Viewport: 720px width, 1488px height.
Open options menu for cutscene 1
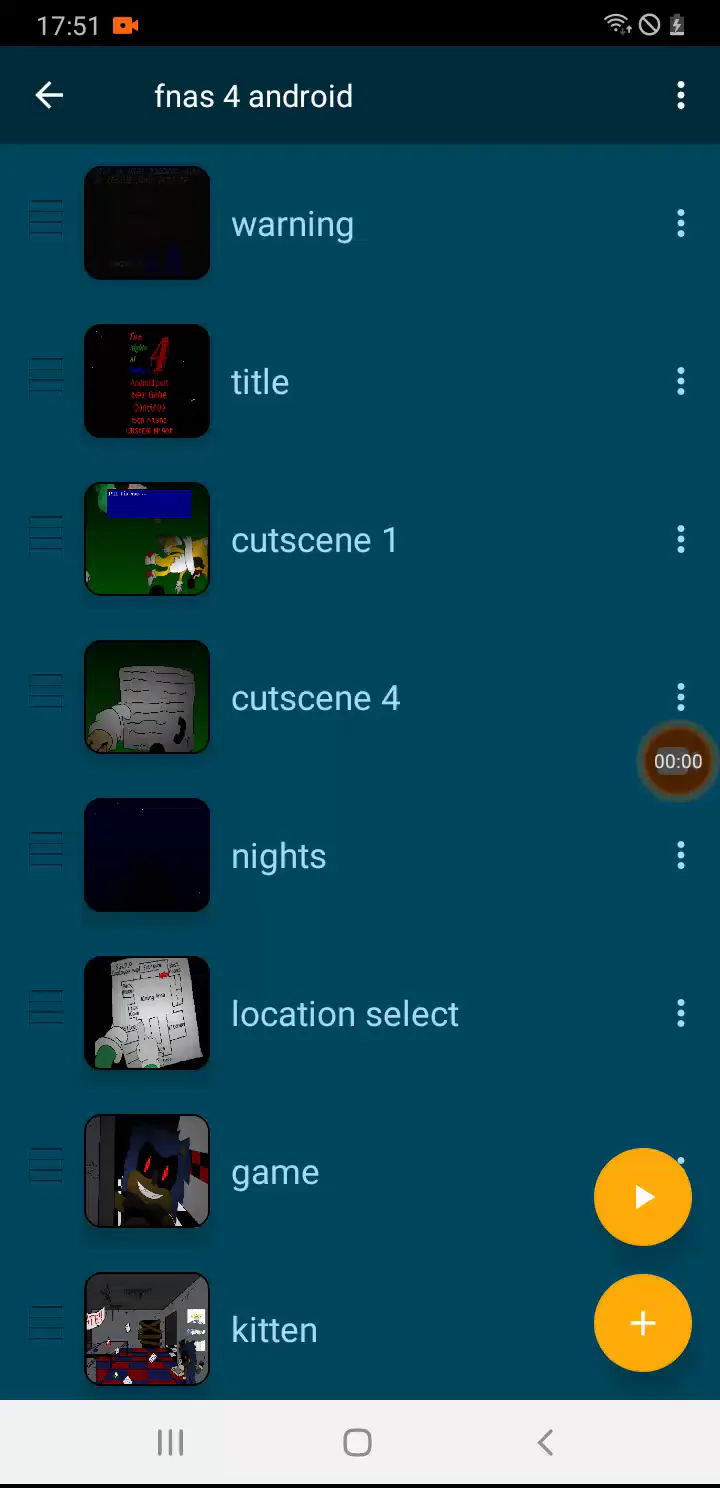(x=681, y=539)
